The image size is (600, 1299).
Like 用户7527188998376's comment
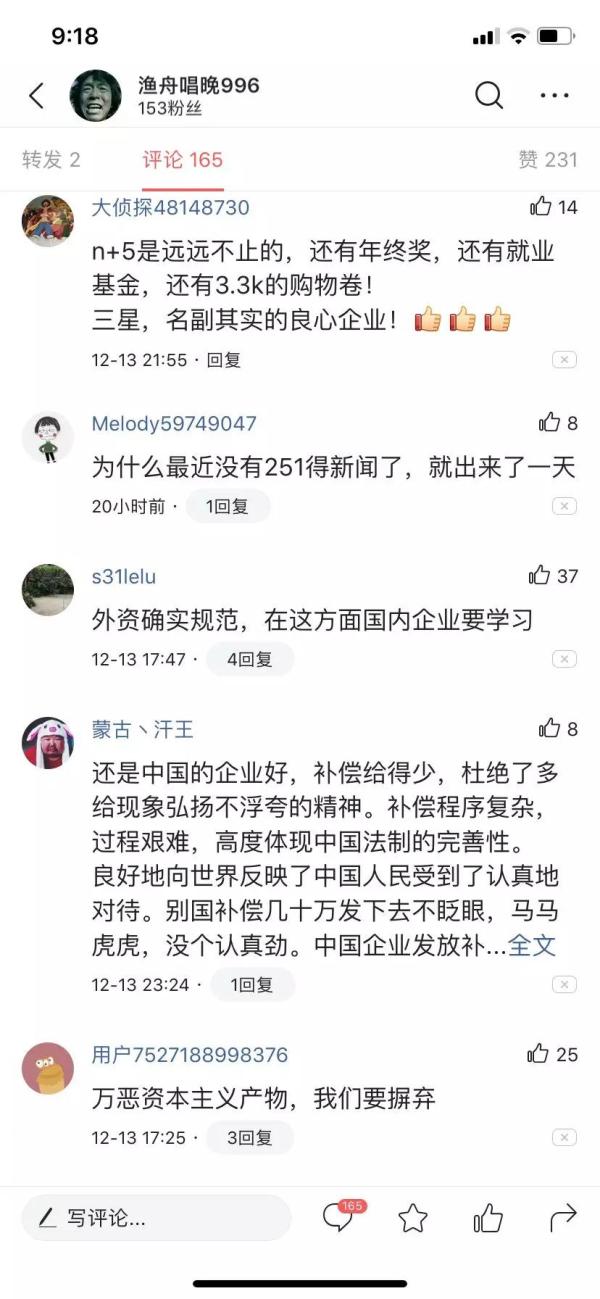(539, 1054)
